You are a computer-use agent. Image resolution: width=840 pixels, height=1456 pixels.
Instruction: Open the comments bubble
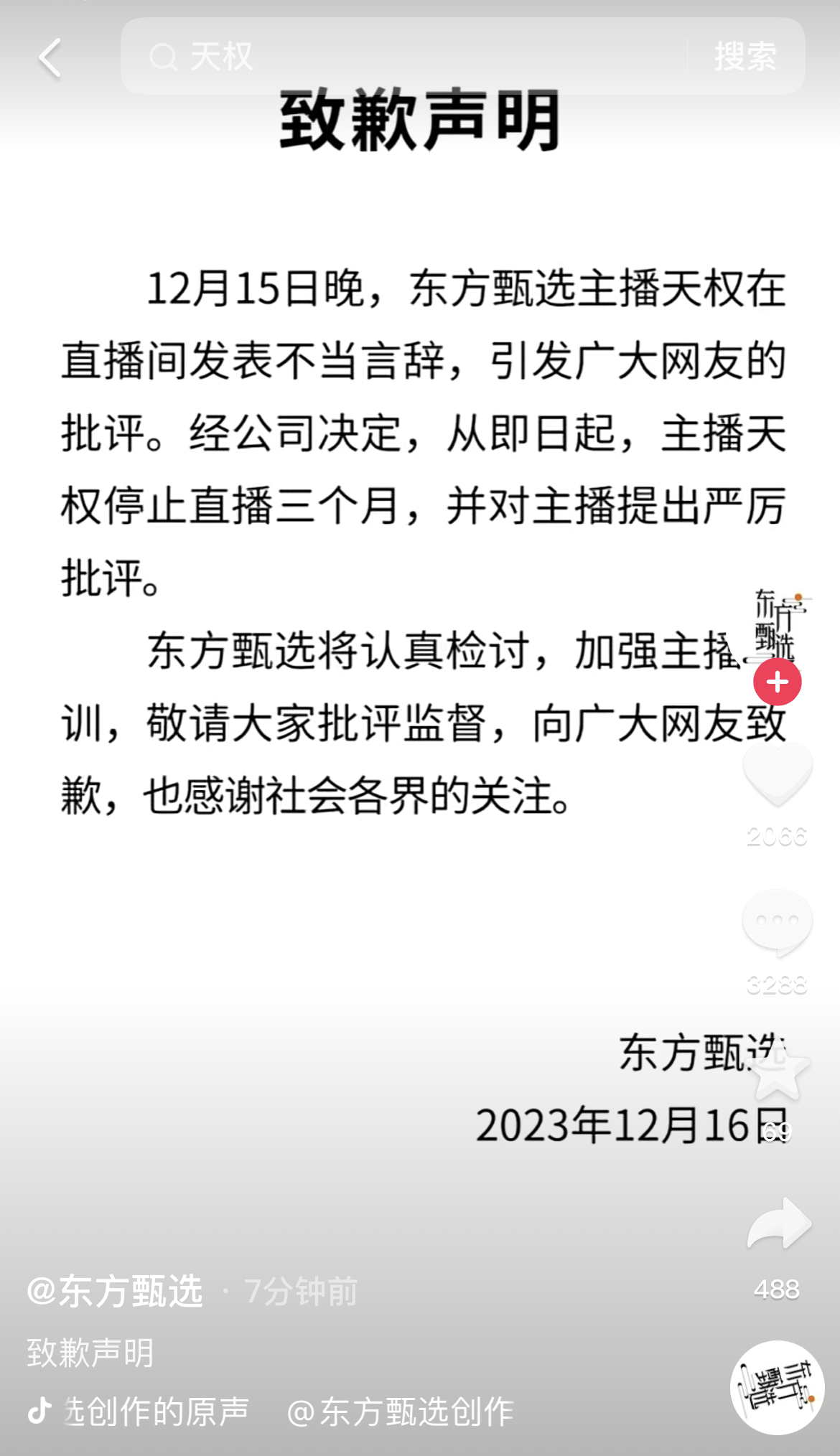tap(777, 922)
